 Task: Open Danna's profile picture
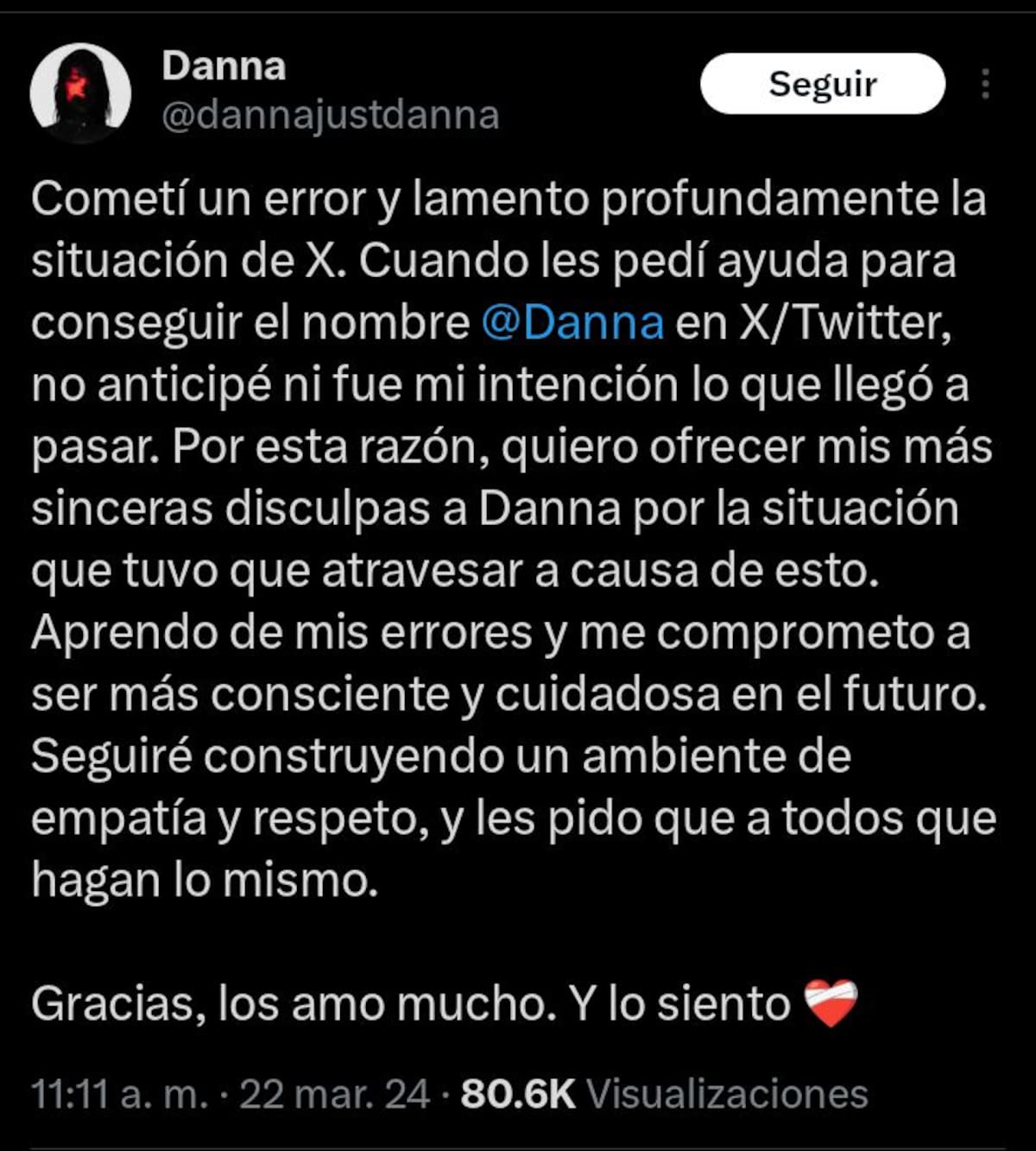[x=80, y=92]
